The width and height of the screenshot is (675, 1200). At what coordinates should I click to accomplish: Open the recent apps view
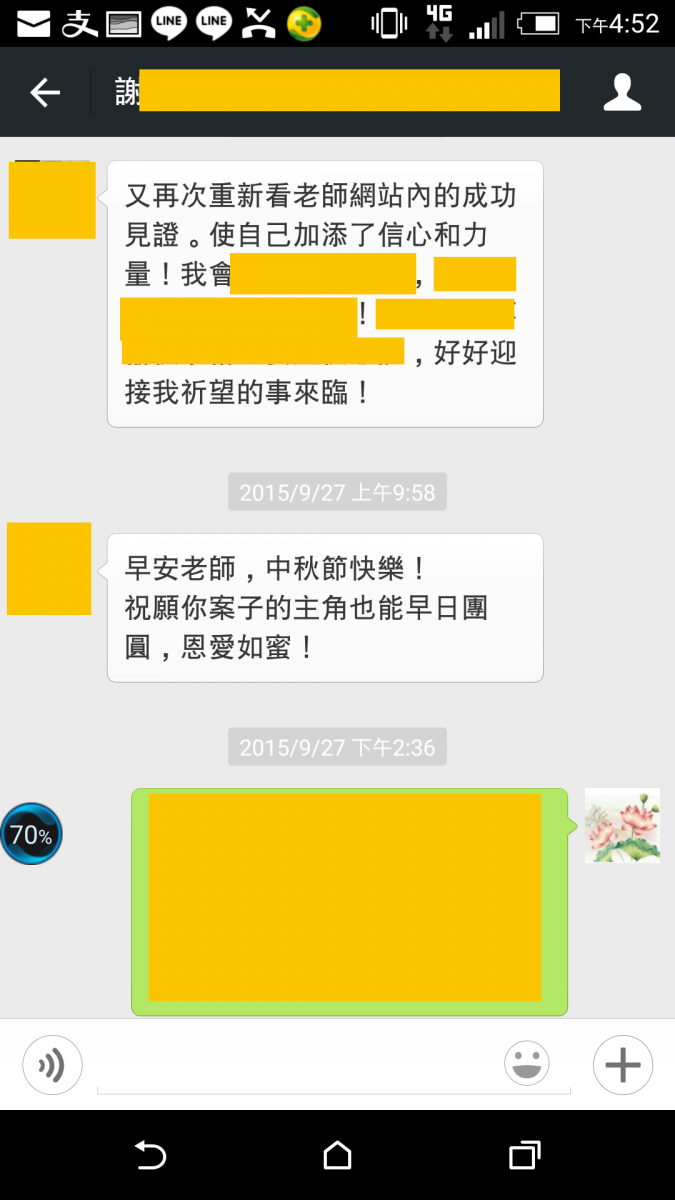pos(524,1156)
